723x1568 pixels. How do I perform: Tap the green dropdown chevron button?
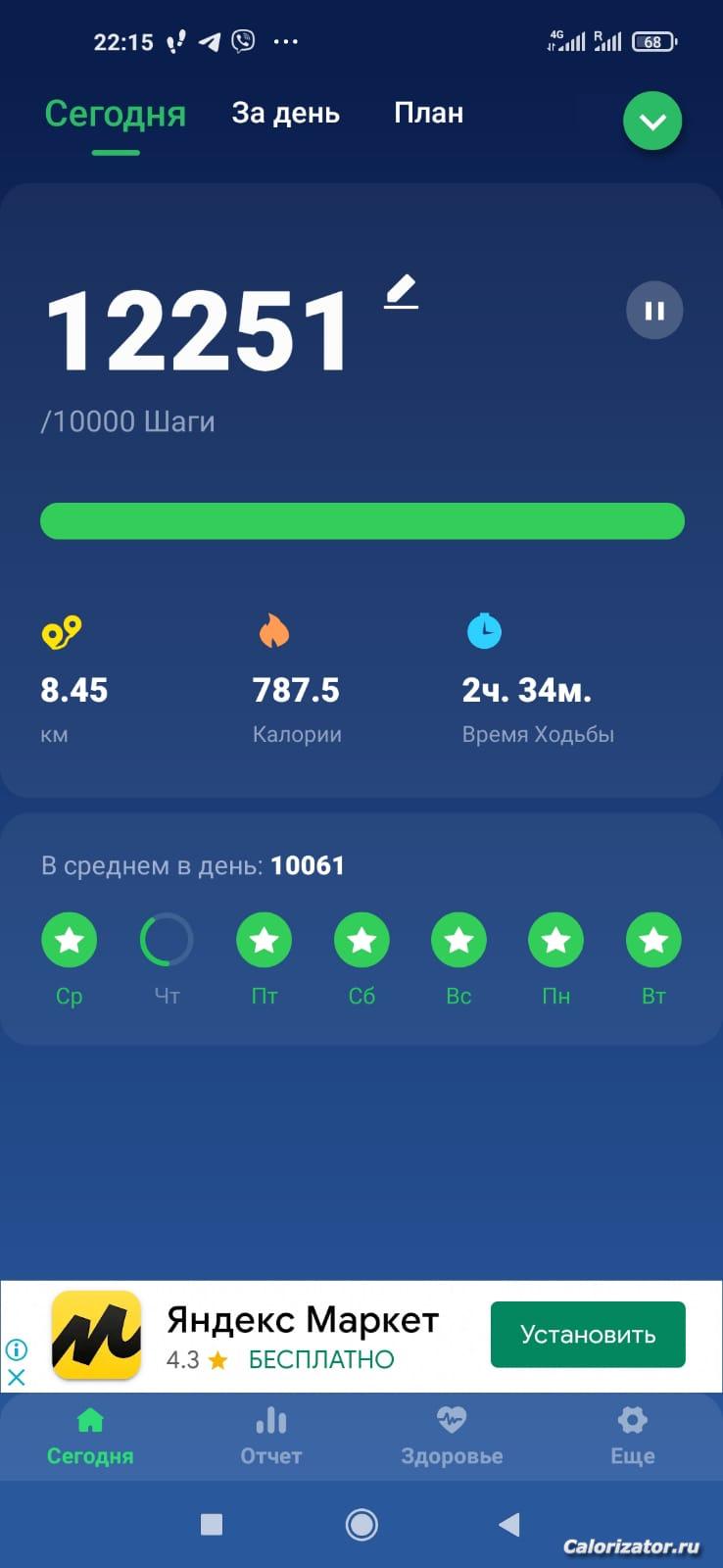tap(652, 122)
